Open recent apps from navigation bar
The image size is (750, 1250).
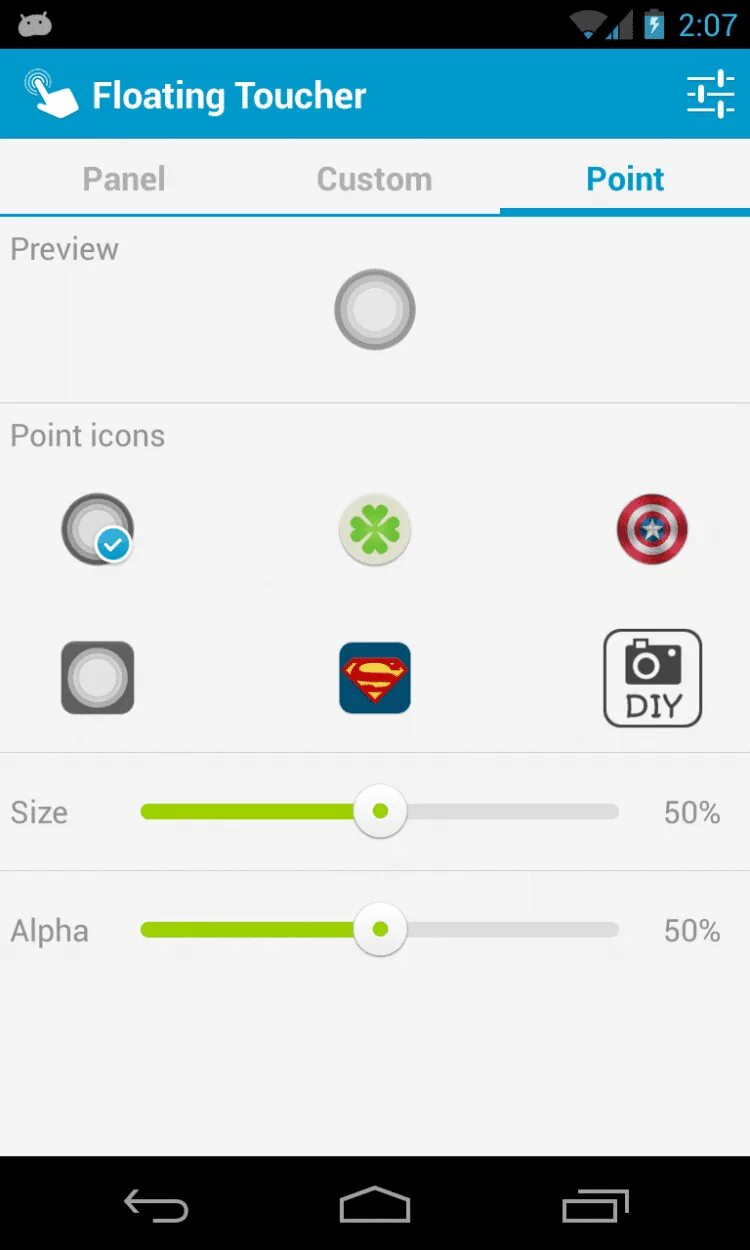[595, 1204]
